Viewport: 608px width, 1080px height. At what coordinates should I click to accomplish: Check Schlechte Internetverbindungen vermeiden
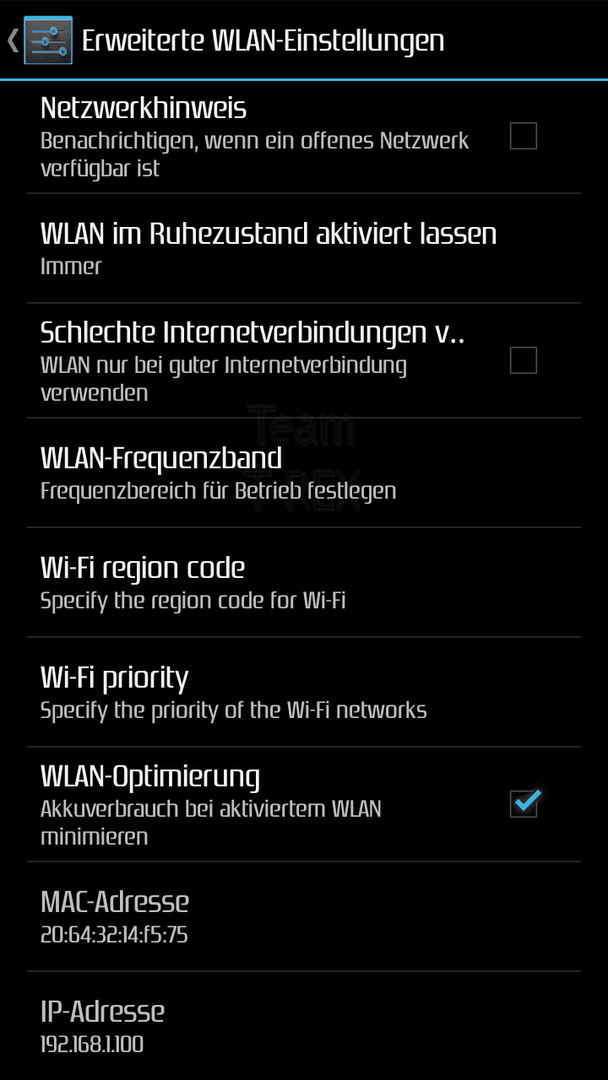523,360
